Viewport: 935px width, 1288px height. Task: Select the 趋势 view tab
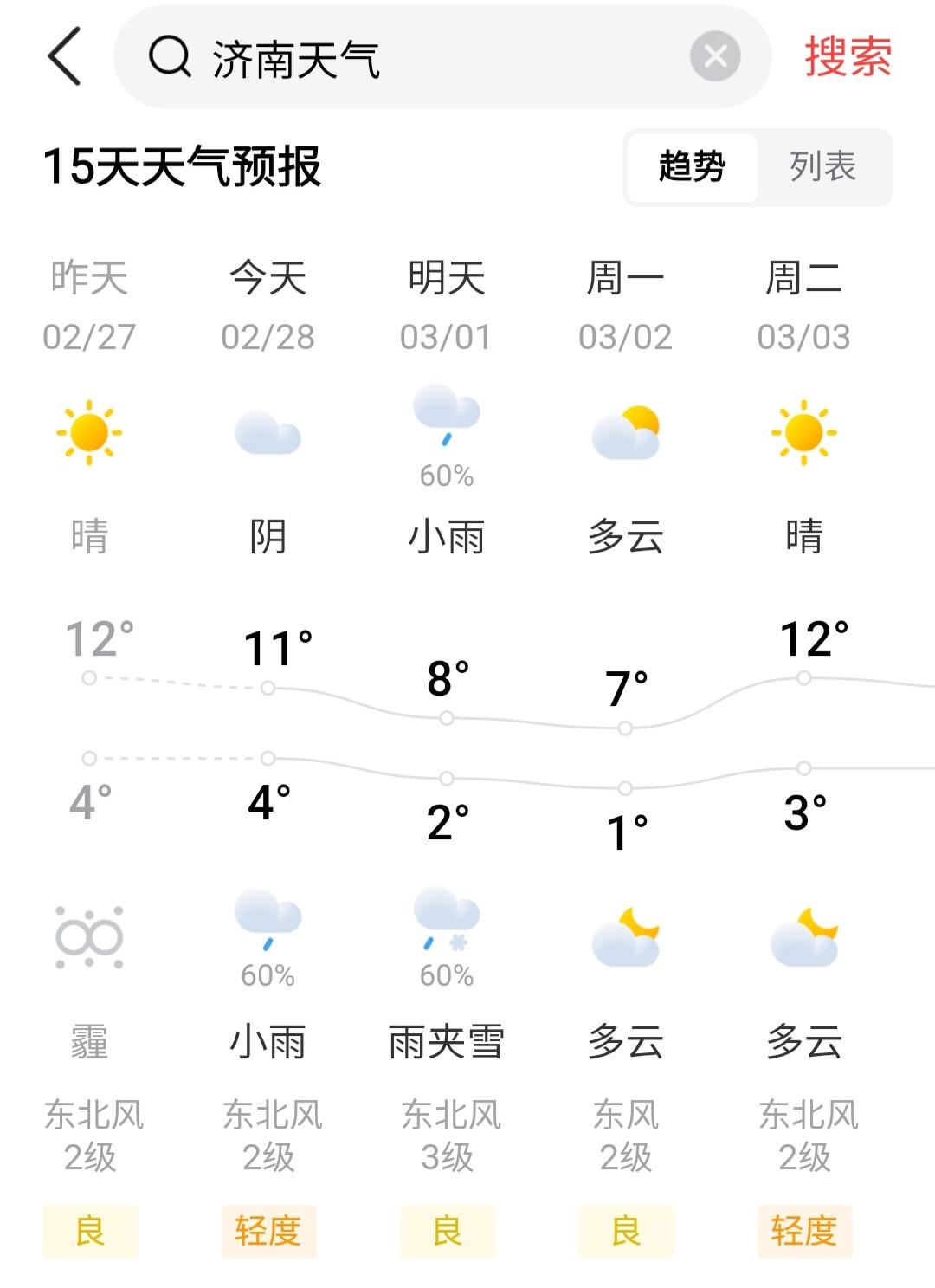tap(692, 166)
